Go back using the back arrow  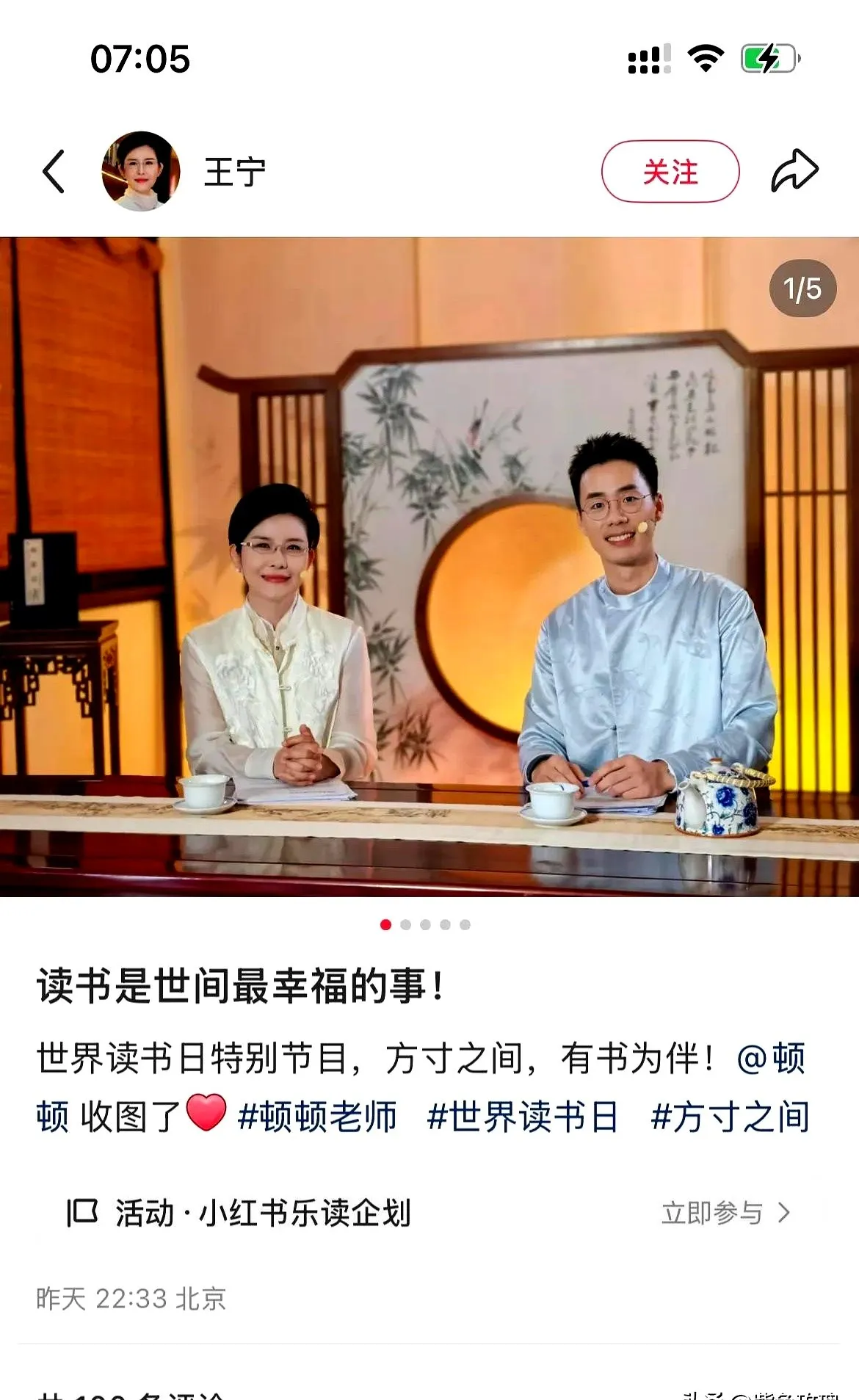tap(54, 172)
